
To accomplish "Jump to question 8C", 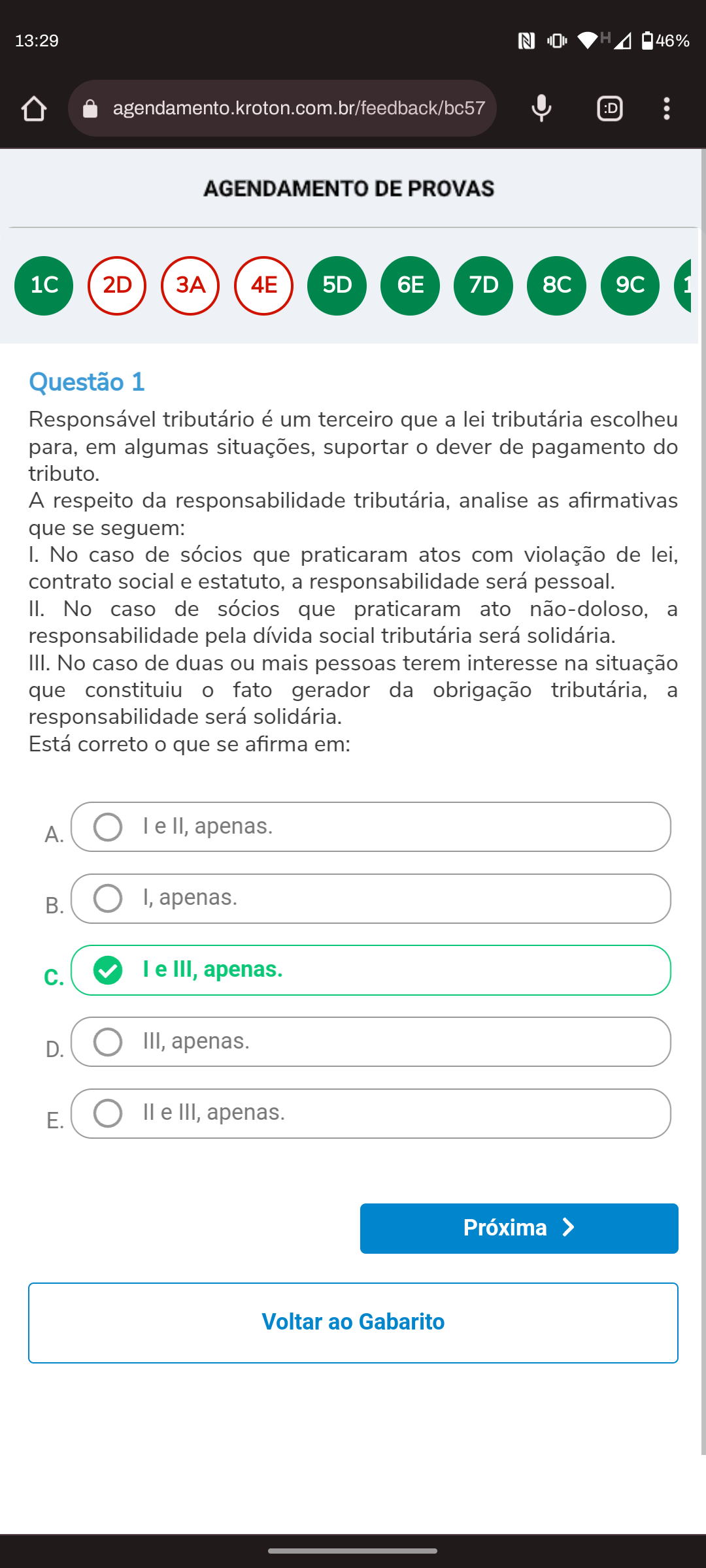I will (x=556, y=286).
